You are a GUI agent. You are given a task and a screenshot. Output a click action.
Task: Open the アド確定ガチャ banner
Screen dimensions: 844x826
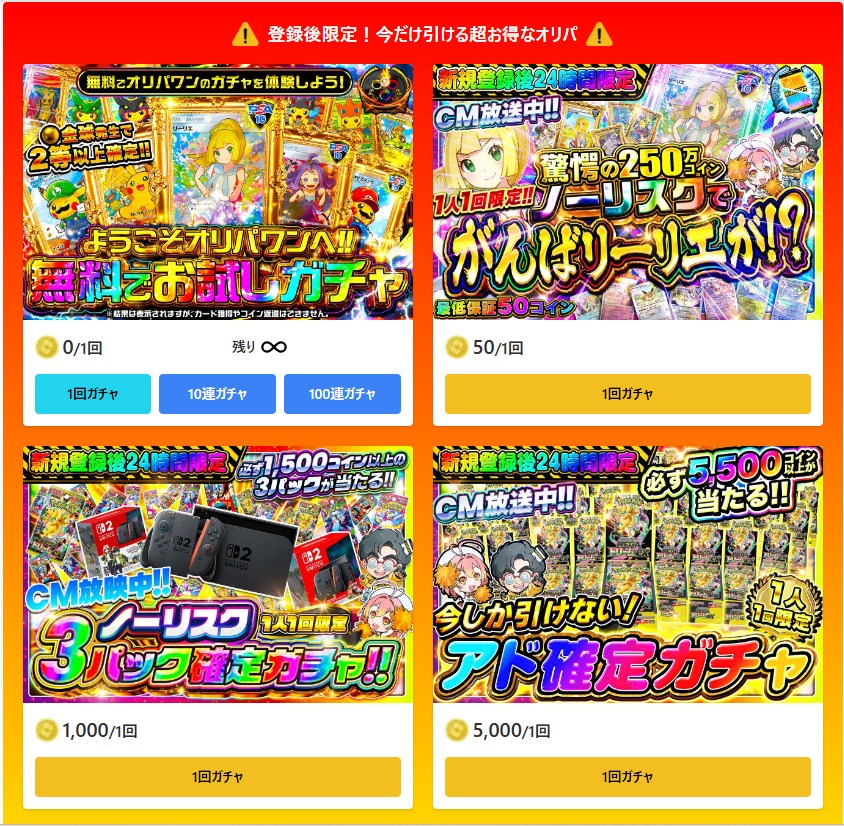627,575
